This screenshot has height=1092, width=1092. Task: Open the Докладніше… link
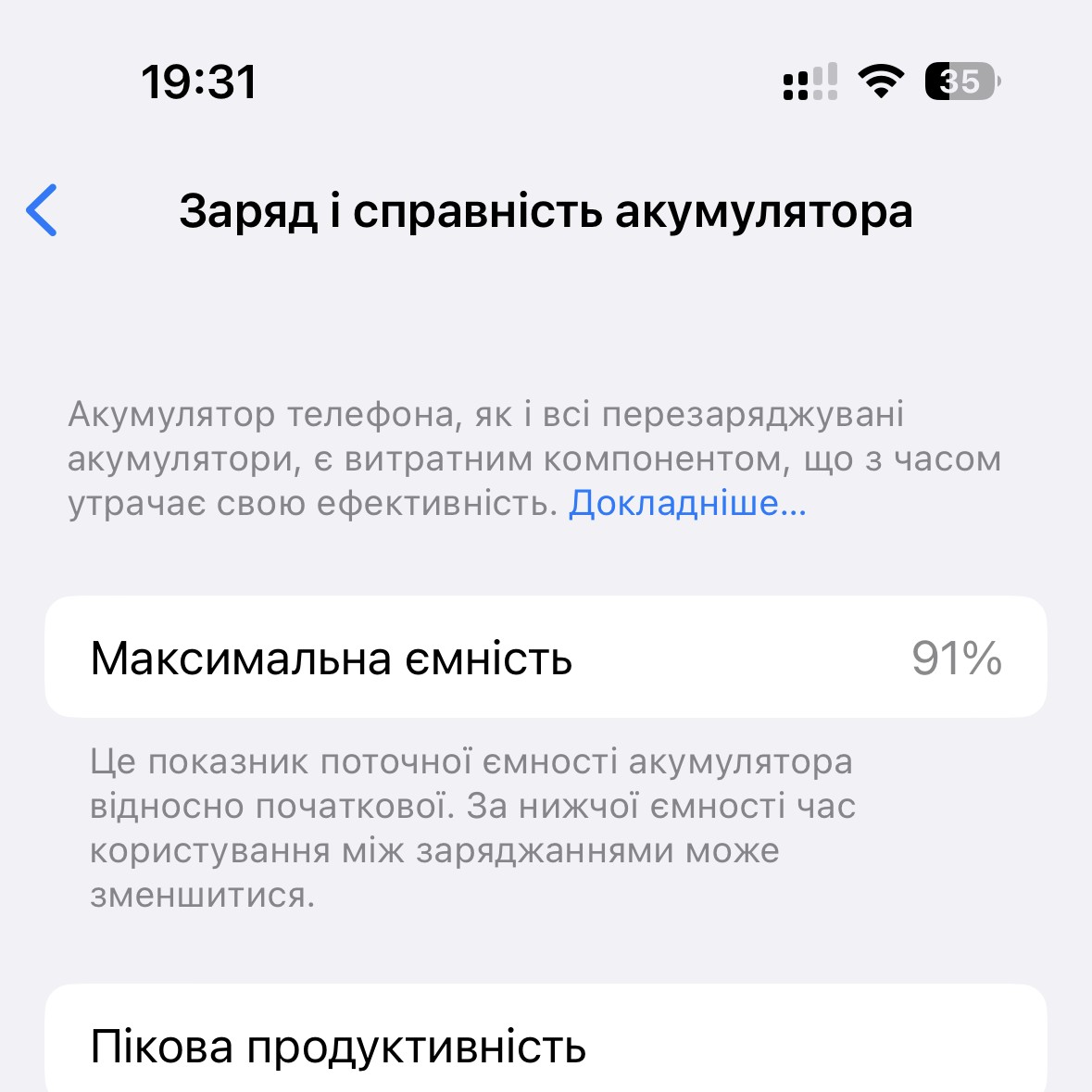[687, 503]
